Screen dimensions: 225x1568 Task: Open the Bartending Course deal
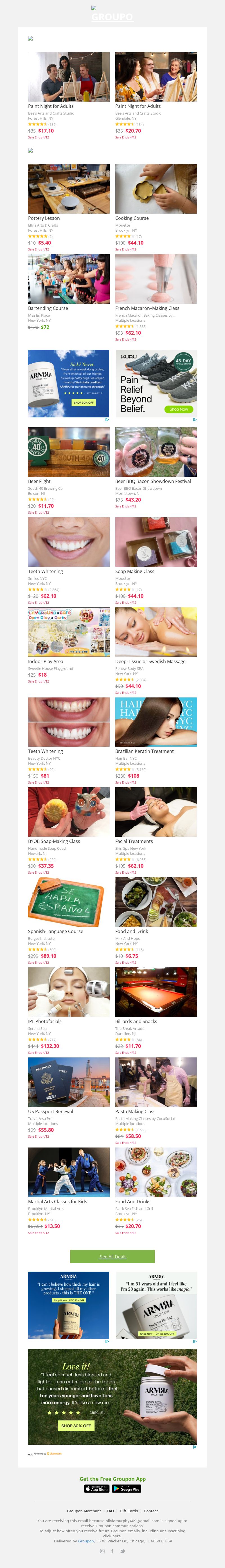click(69, 279)
